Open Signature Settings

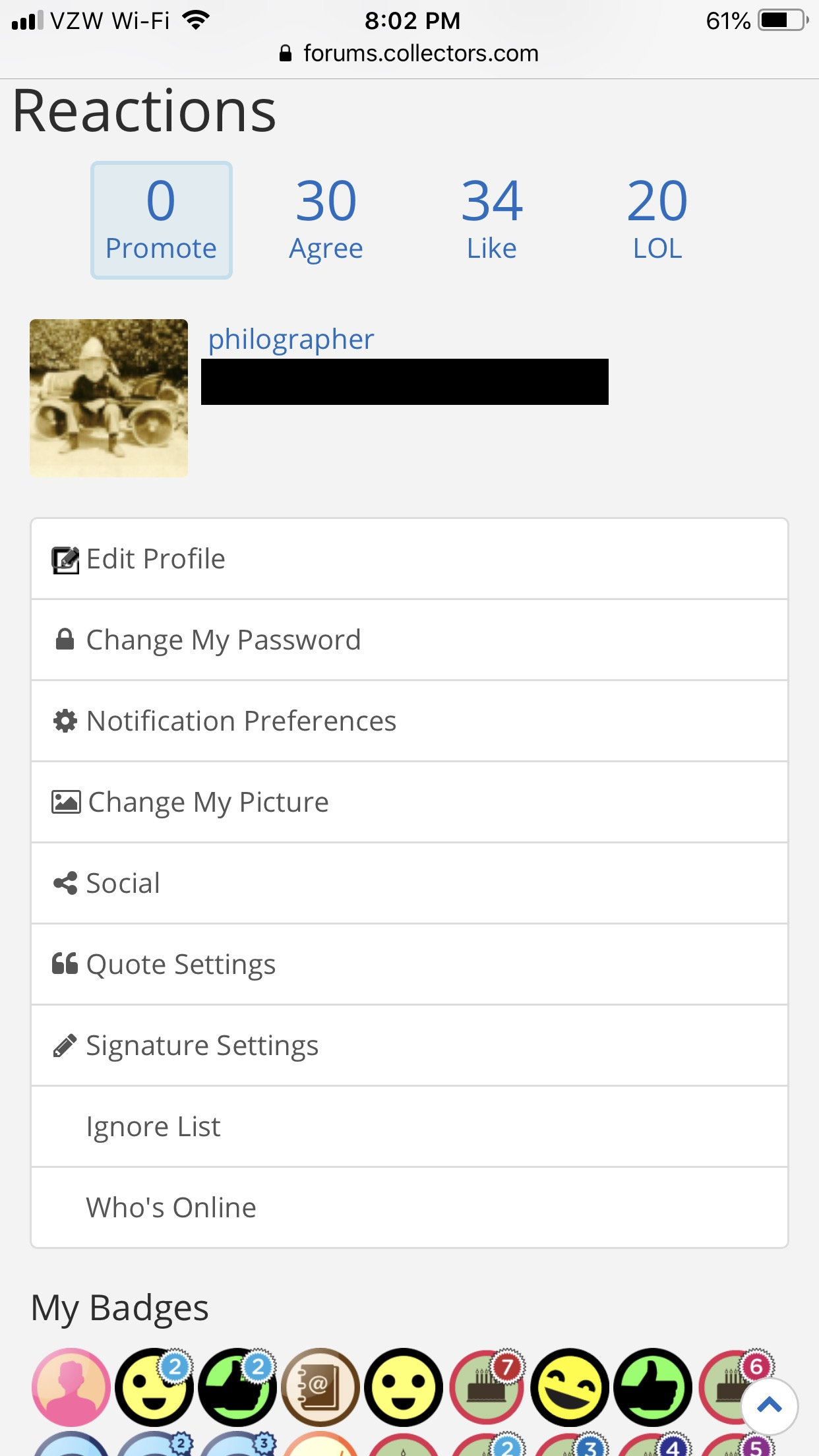[409, 1046]
